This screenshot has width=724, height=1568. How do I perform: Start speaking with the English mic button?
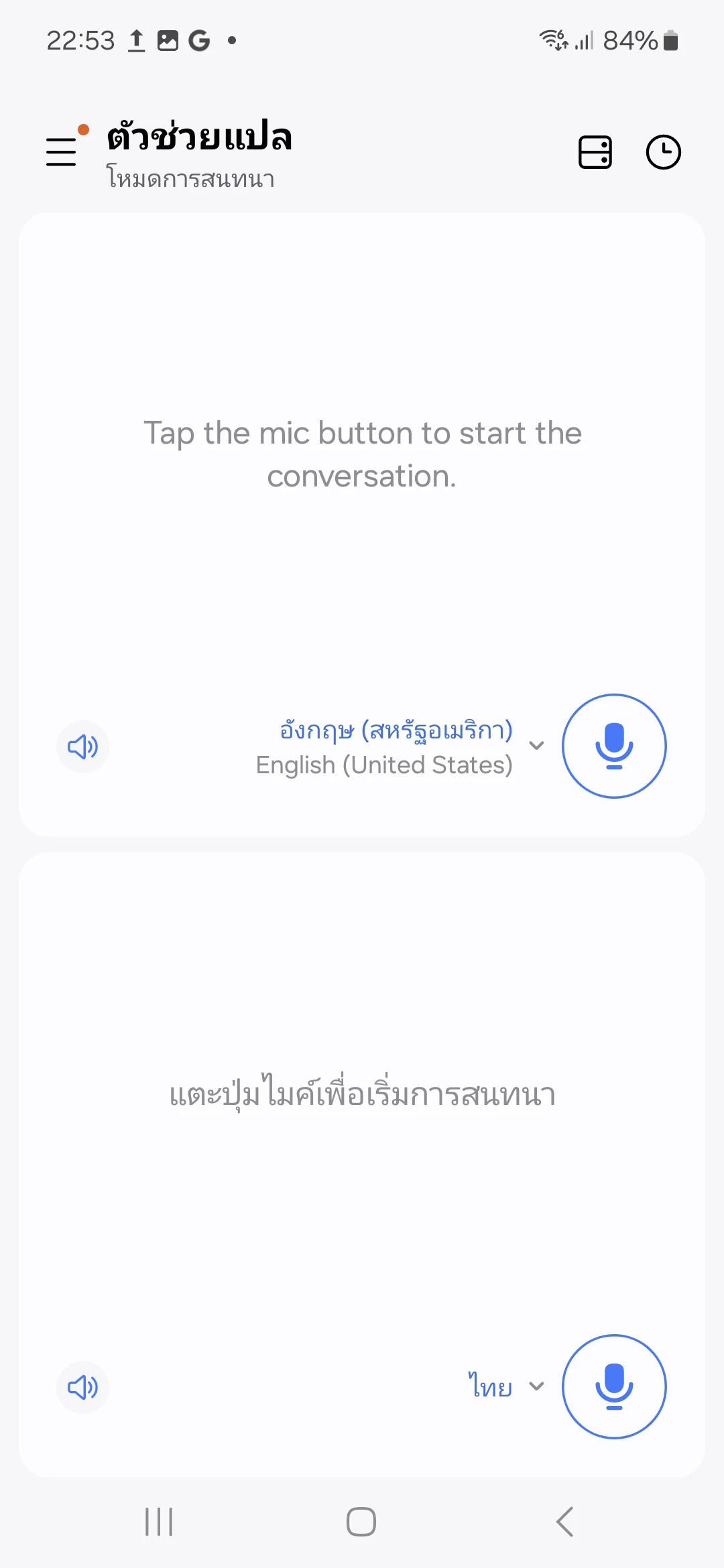coord(614,746)
